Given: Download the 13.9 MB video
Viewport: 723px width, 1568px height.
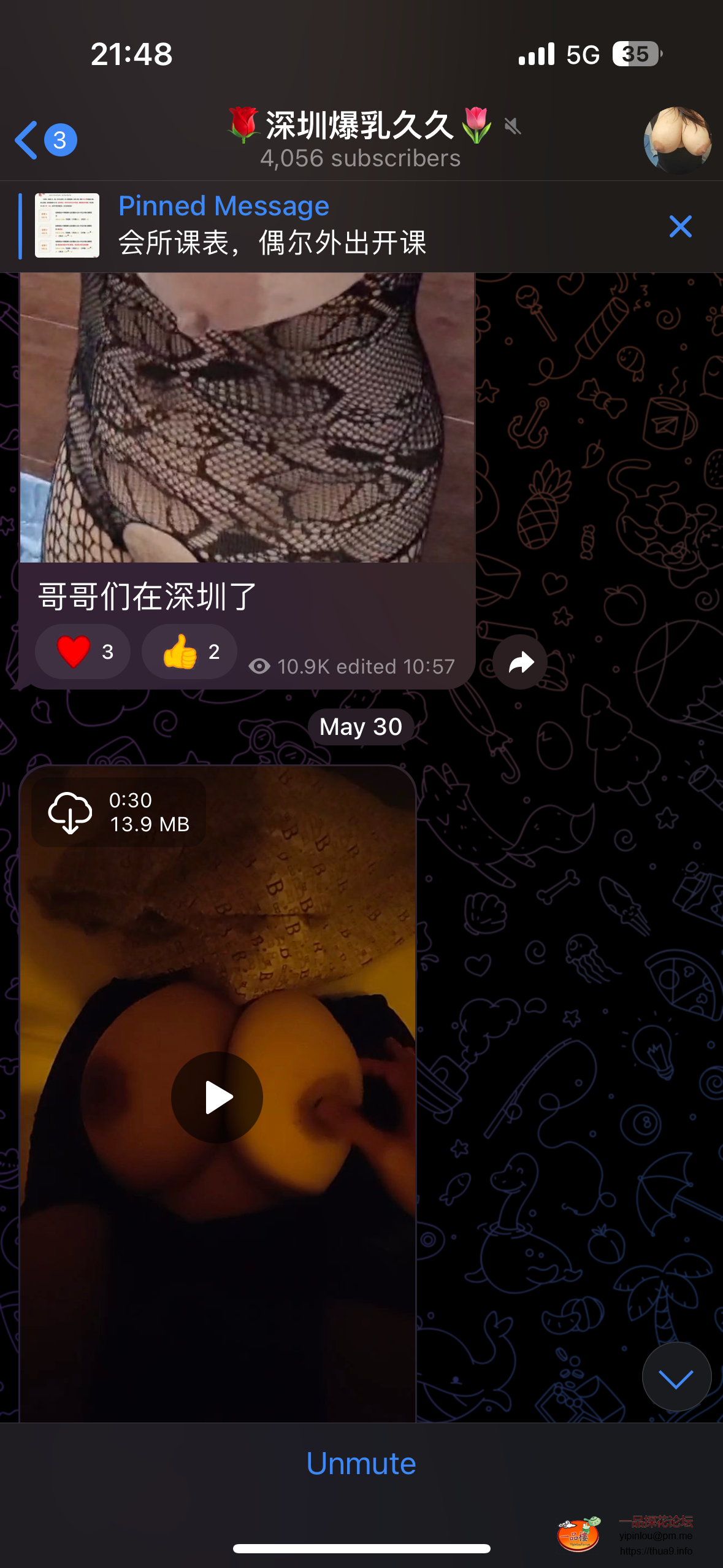Looking at the screenshot, I should [x=71, y=812].
